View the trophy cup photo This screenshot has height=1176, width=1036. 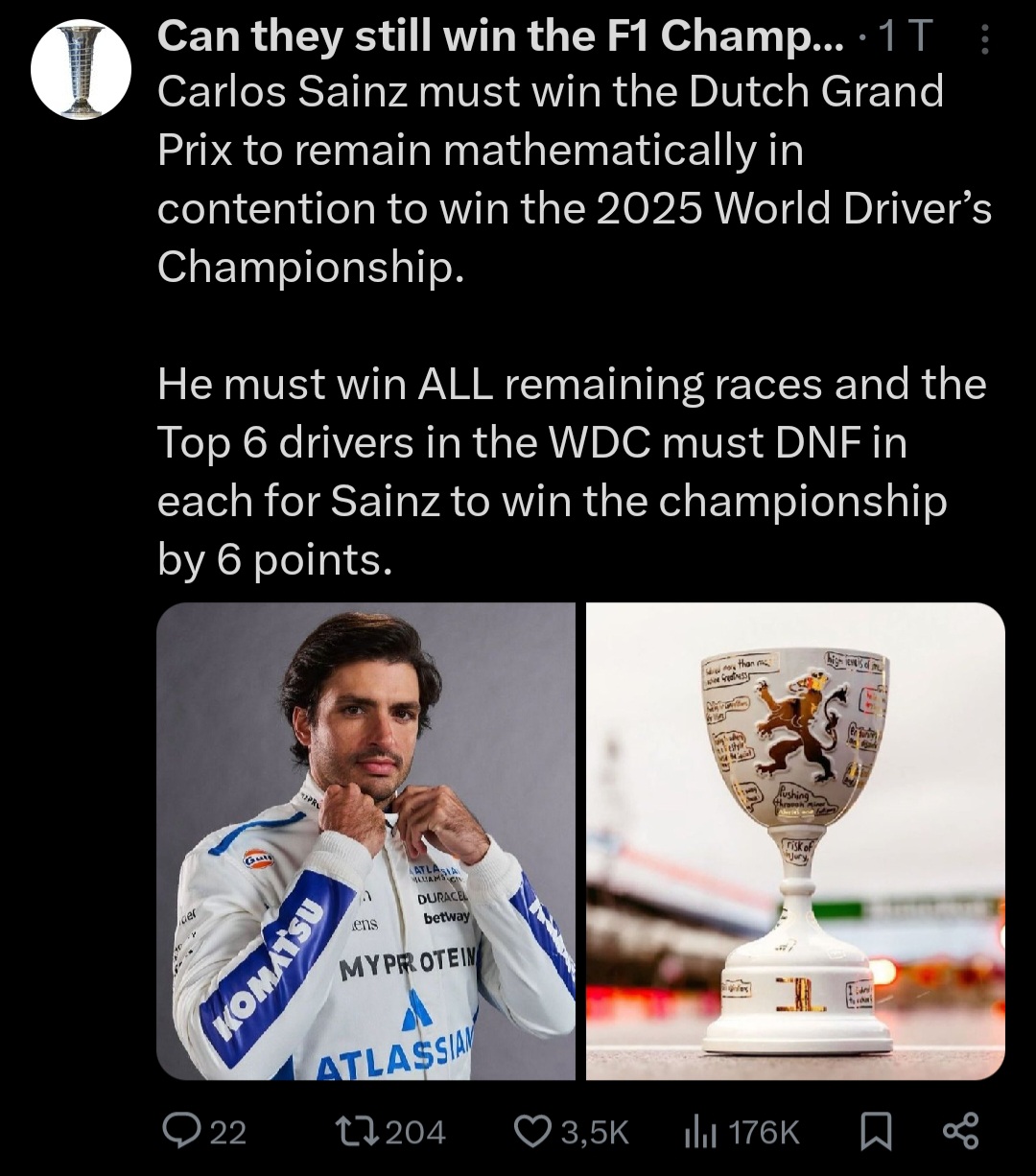[795, 840]
